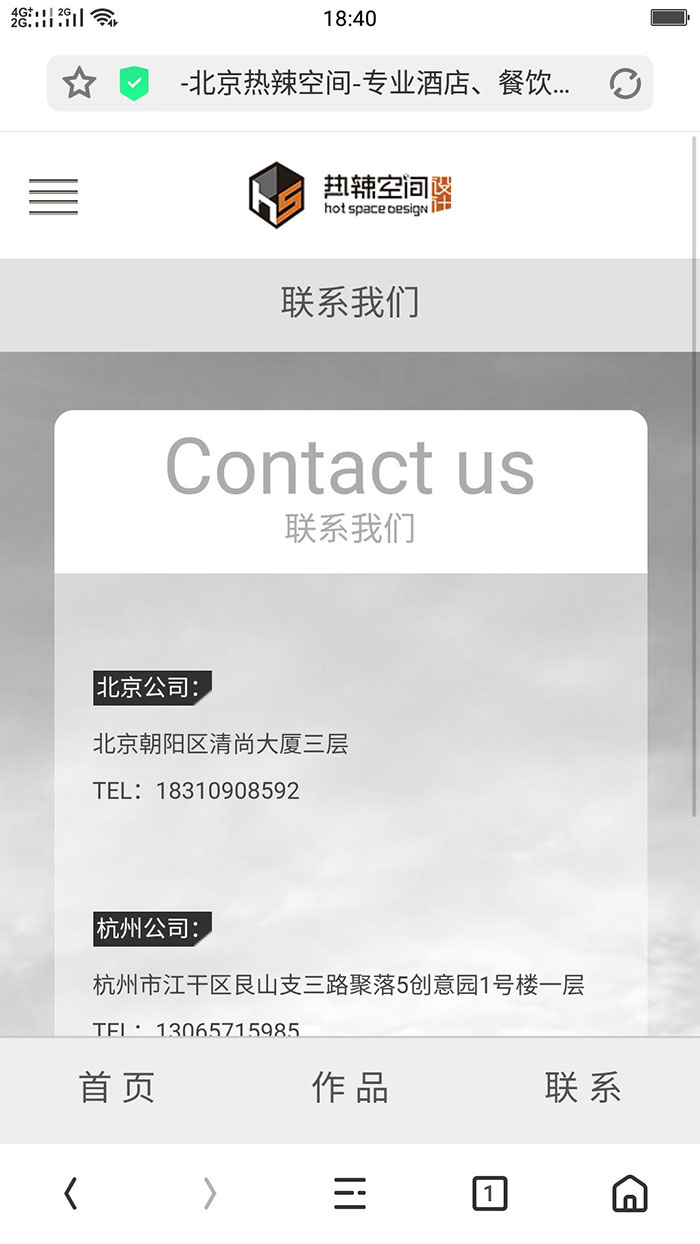Go to the 首页 tab
Viewport: 700px width, 1244px height.
tap(117, 1088)
